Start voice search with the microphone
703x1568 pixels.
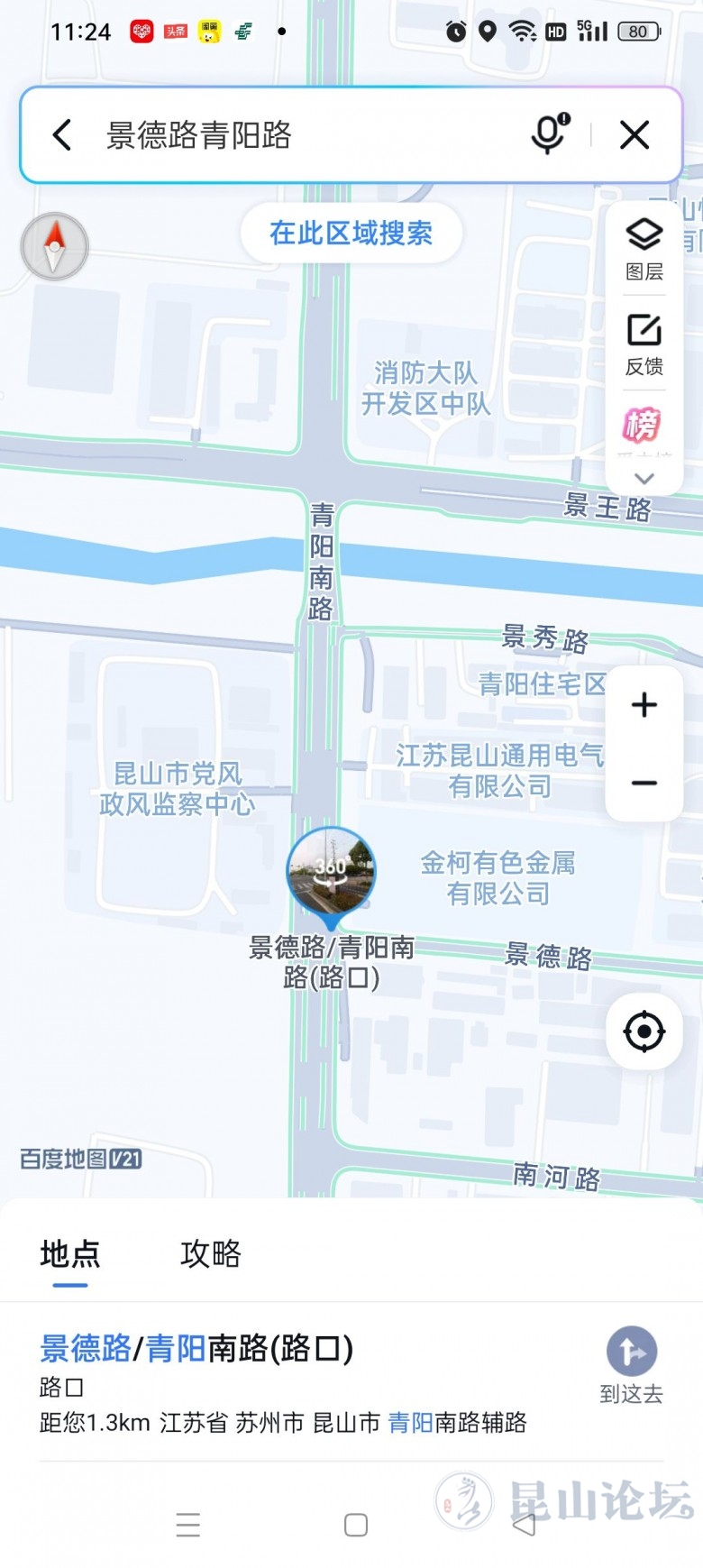549,135
